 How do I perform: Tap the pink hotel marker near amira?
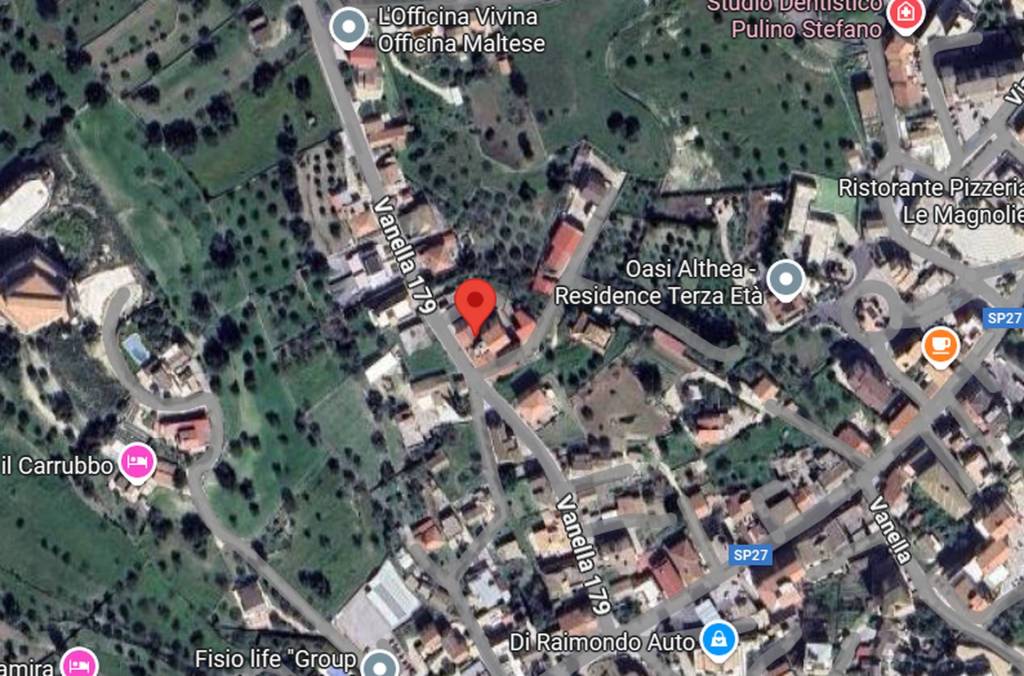click(x=78, y=664)
